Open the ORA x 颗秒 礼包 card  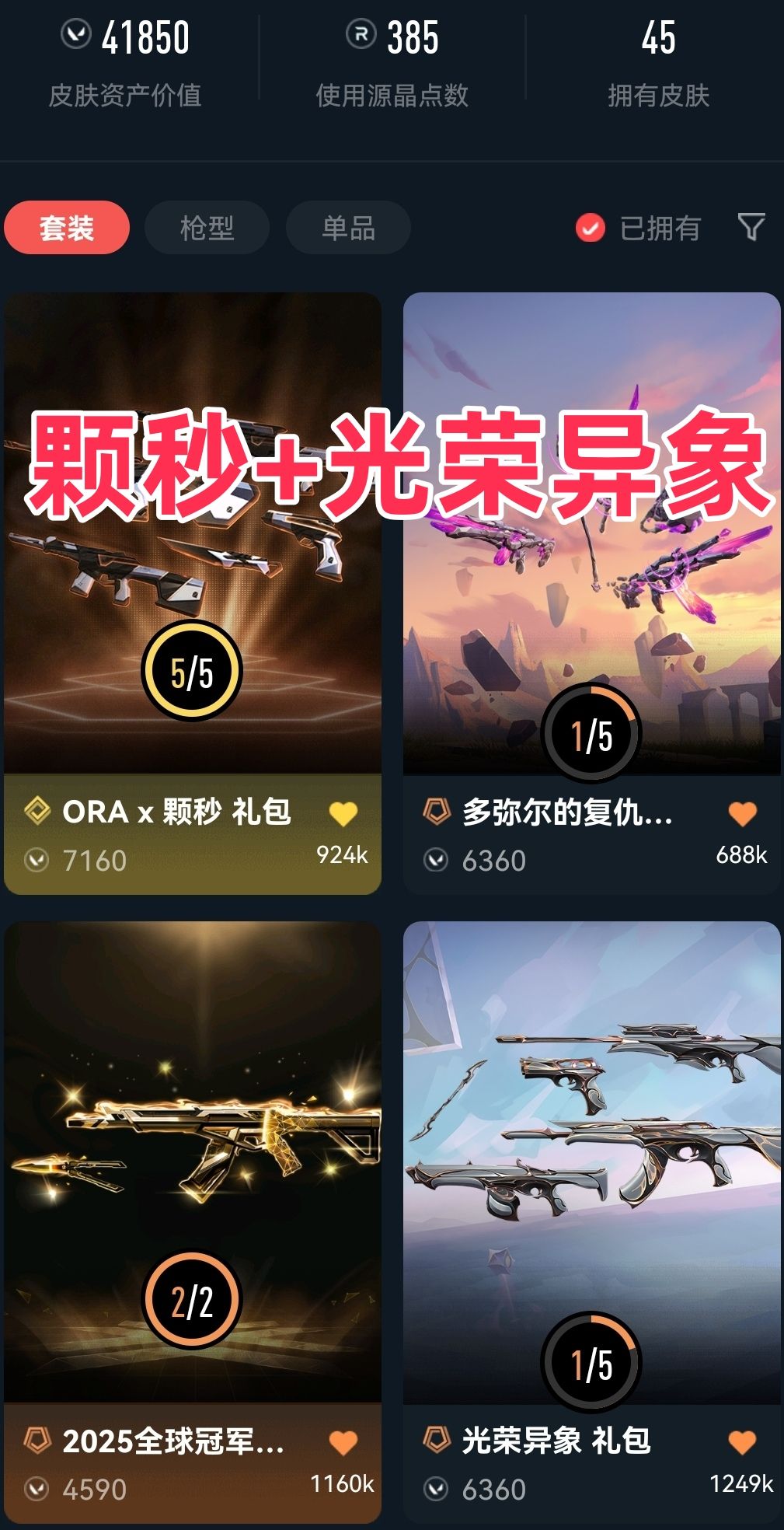point(193,593)
